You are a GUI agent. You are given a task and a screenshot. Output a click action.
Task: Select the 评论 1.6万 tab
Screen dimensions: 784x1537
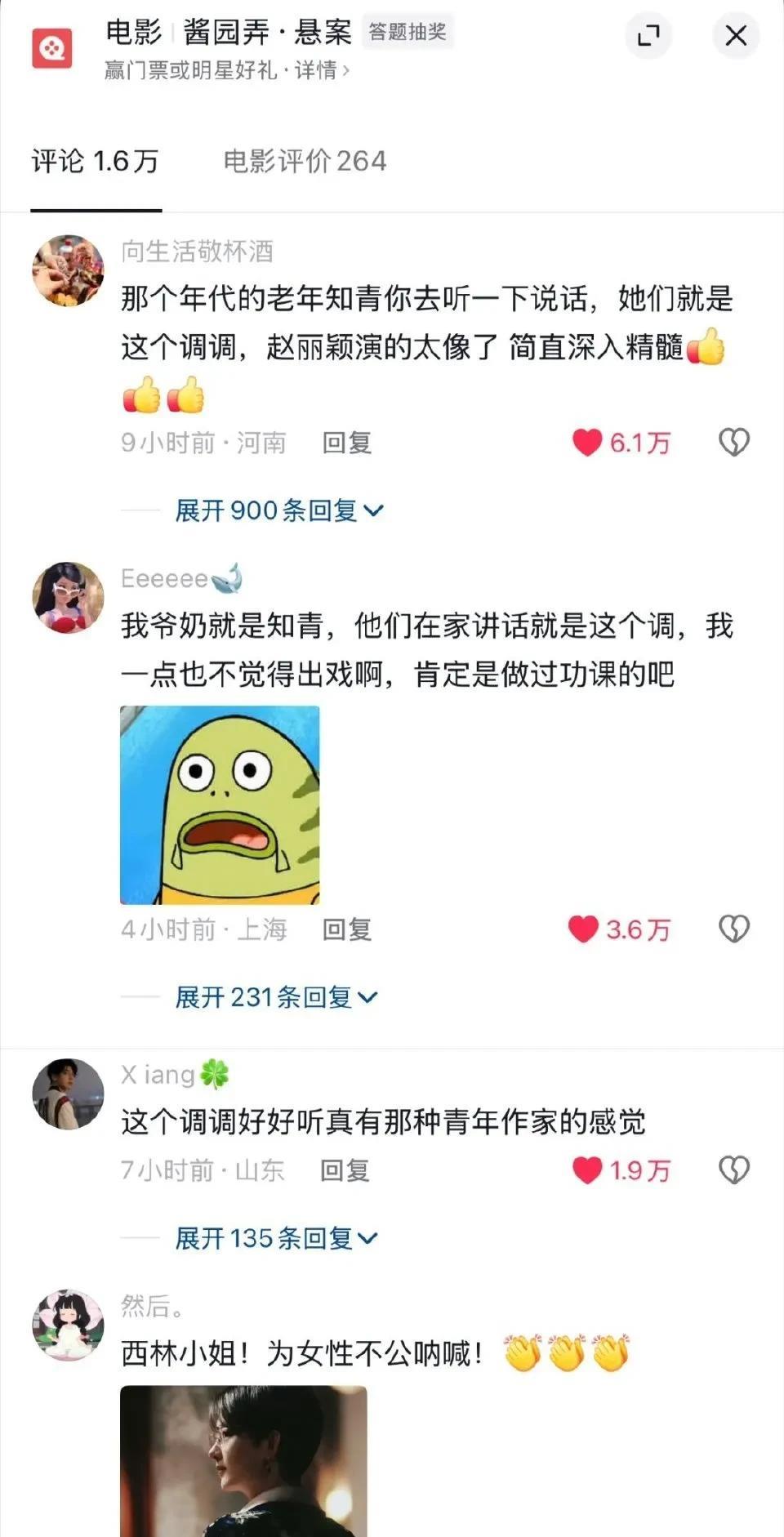tap(96, 162)
